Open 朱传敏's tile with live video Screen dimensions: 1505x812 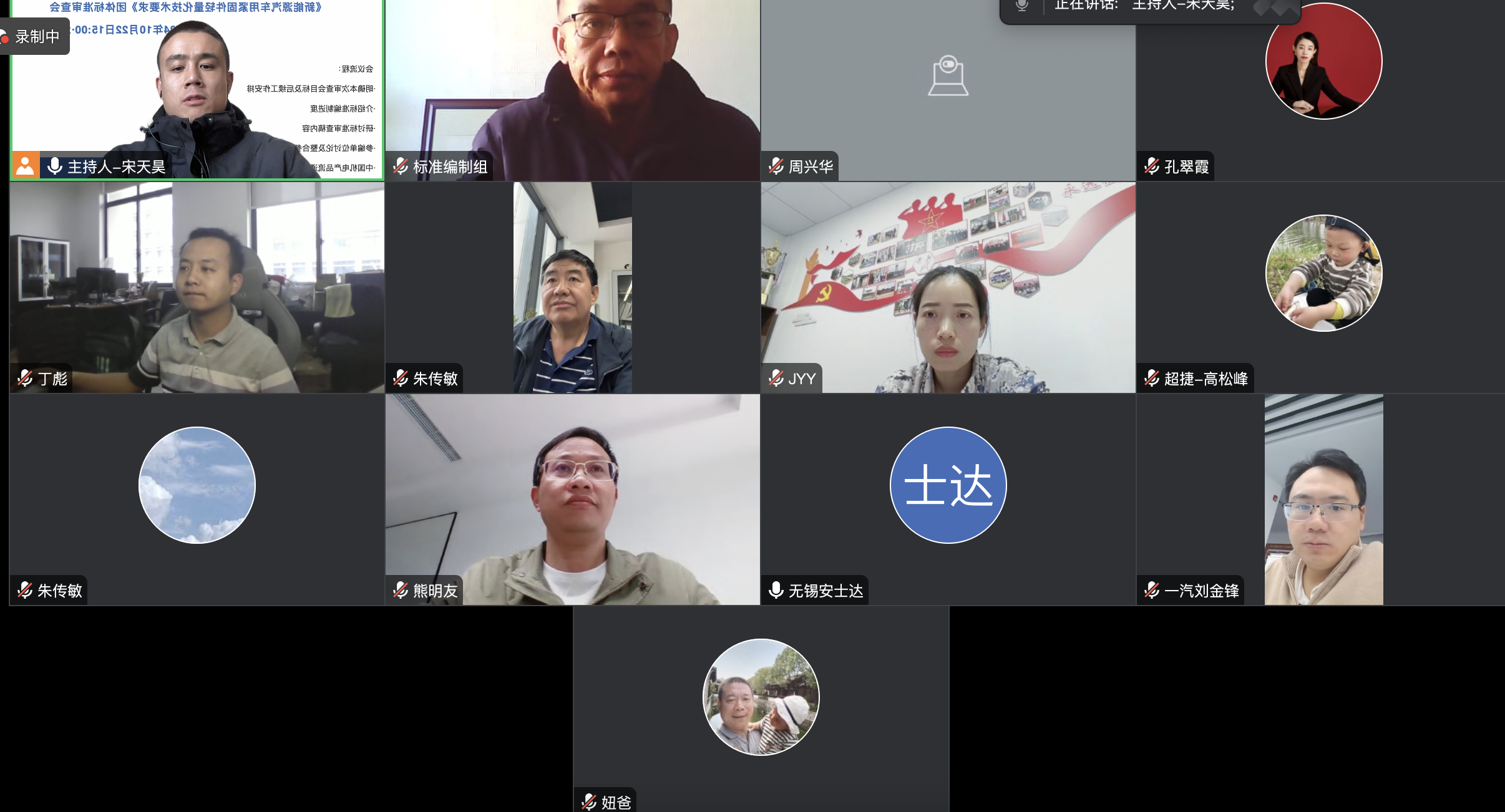pyautogui.click(x=572, y=287)
